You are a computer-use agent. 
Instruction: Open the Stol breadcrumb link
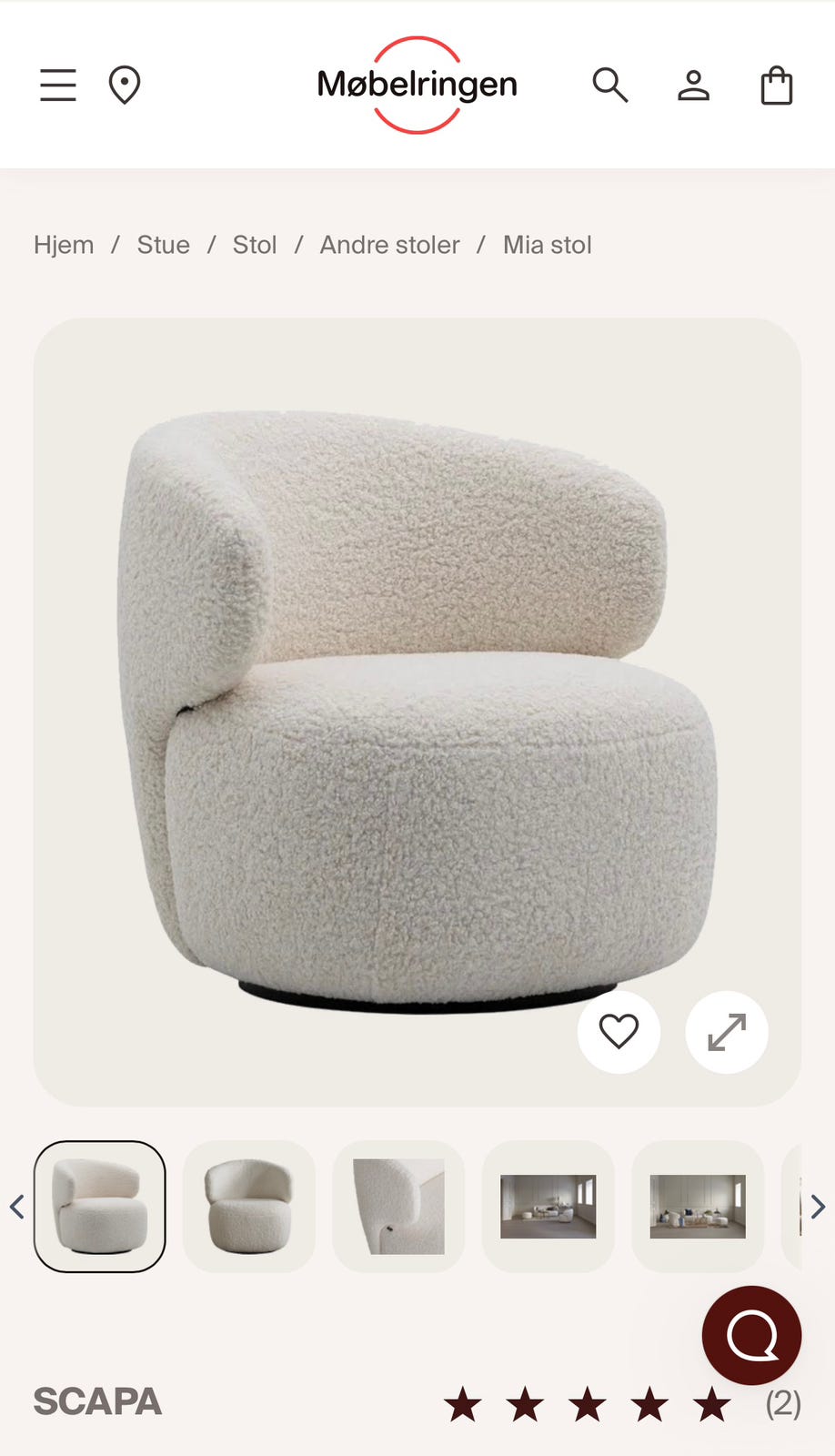coord(255,245)
